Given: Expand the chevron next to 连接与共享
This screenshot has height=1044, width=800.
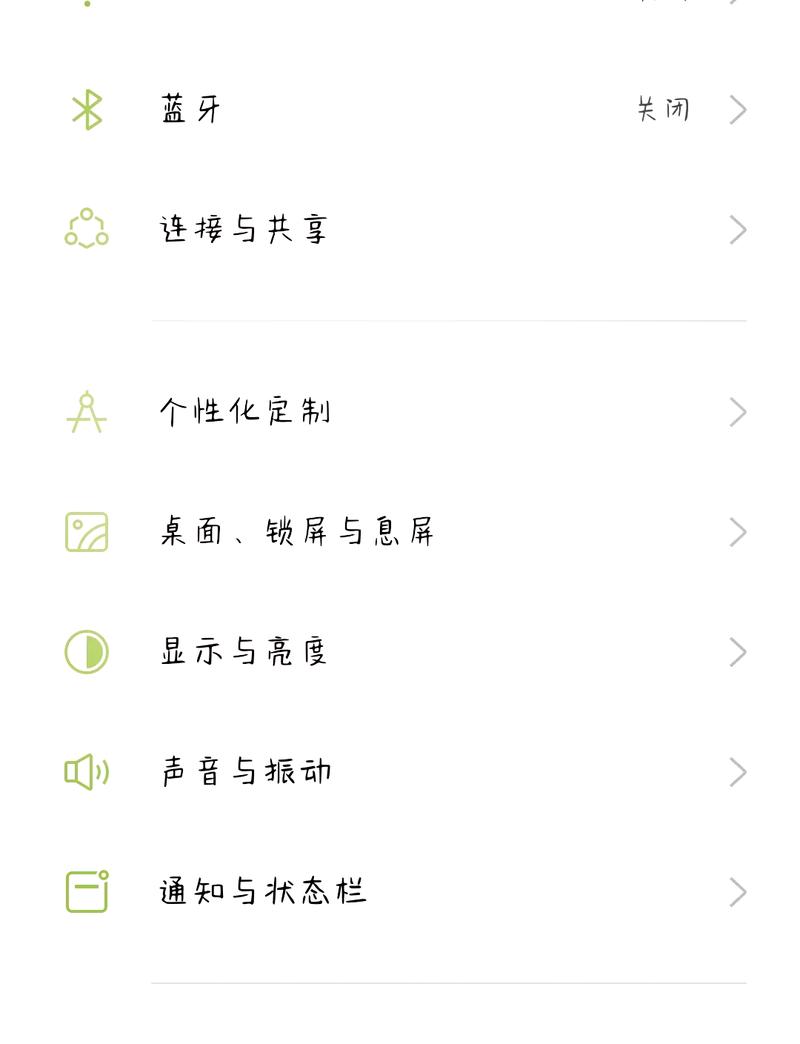Looking at the screenshot, I should 737,229.
